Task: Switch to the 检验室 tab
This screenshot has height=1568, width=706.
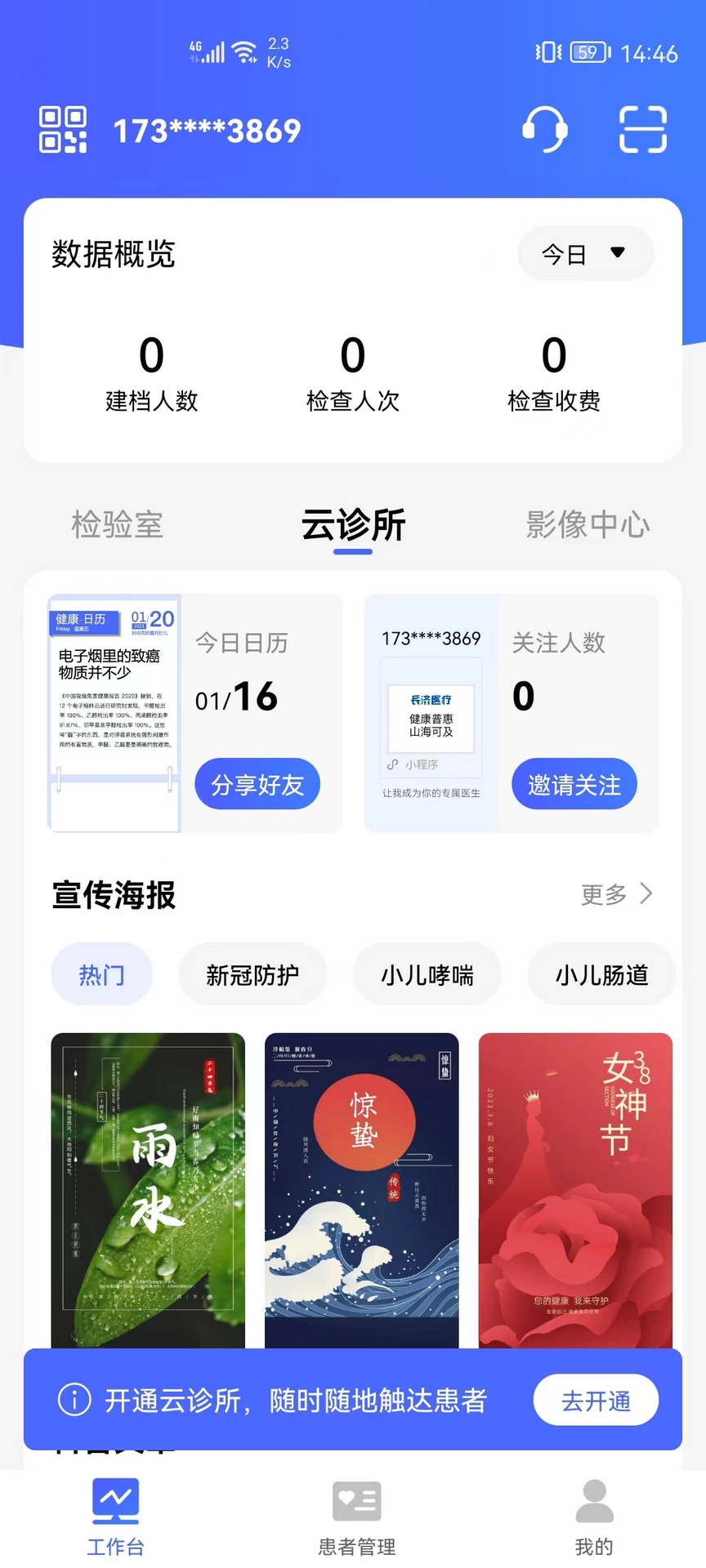Action: pyautogui.click(x=117, y=525)
